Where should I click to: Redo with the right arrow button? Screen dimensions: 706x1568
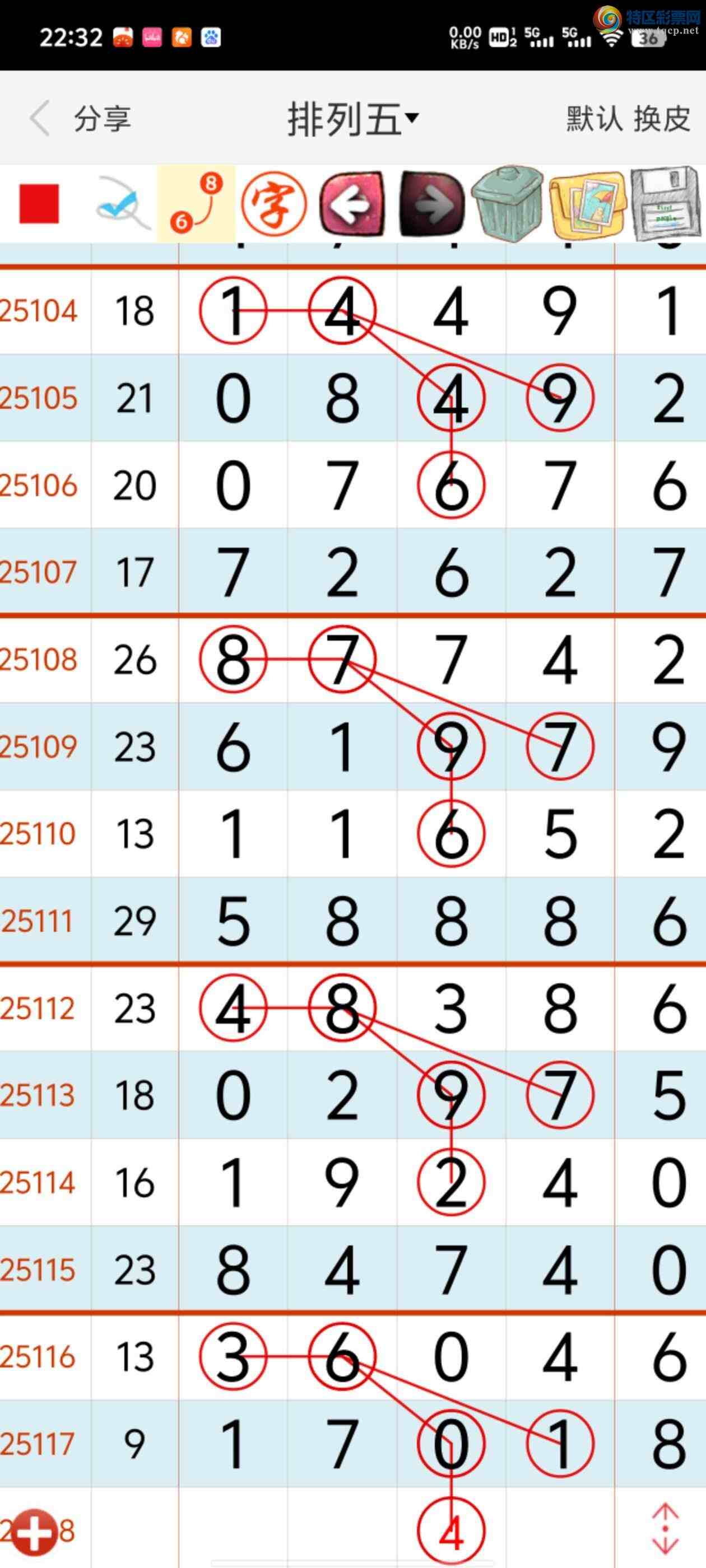[x=431, y=204]
